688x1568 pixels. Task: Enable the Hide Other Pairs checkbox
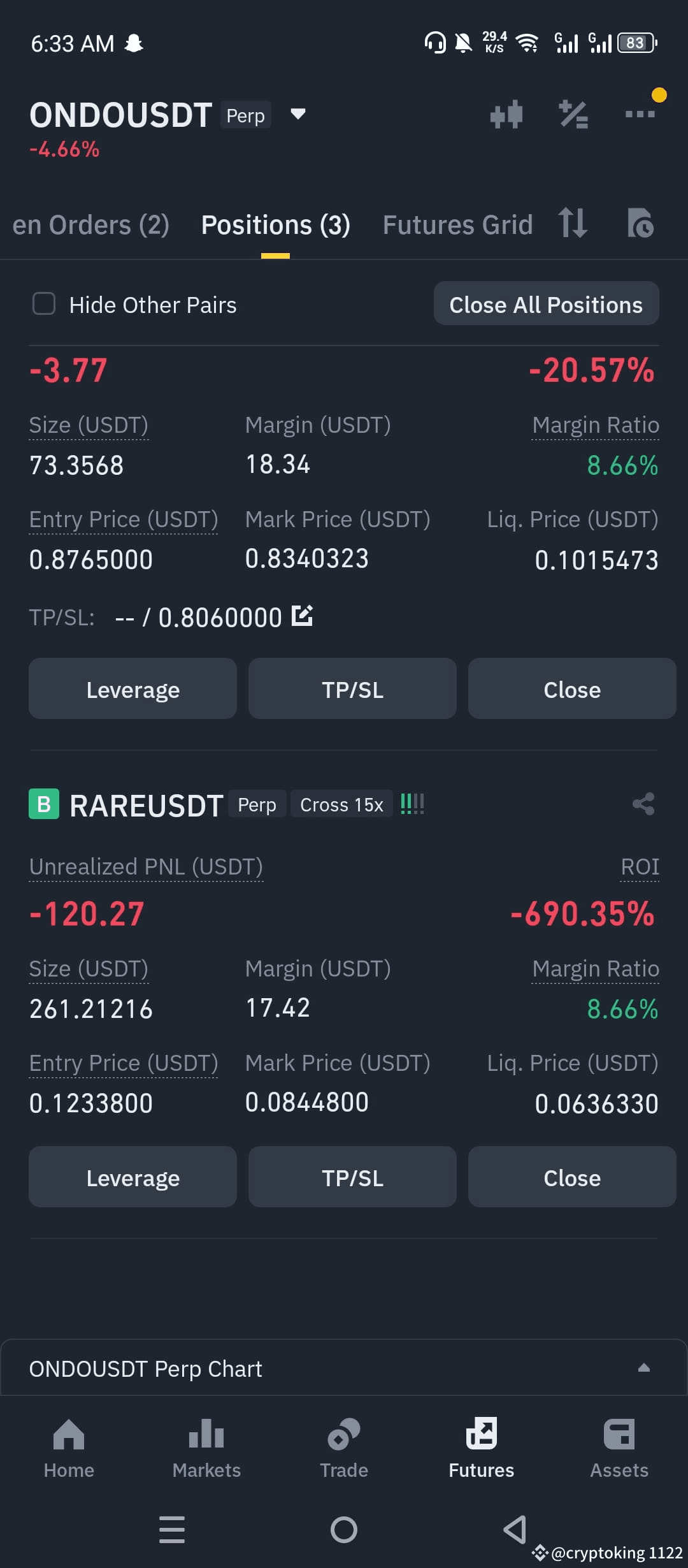coord(43,304)
